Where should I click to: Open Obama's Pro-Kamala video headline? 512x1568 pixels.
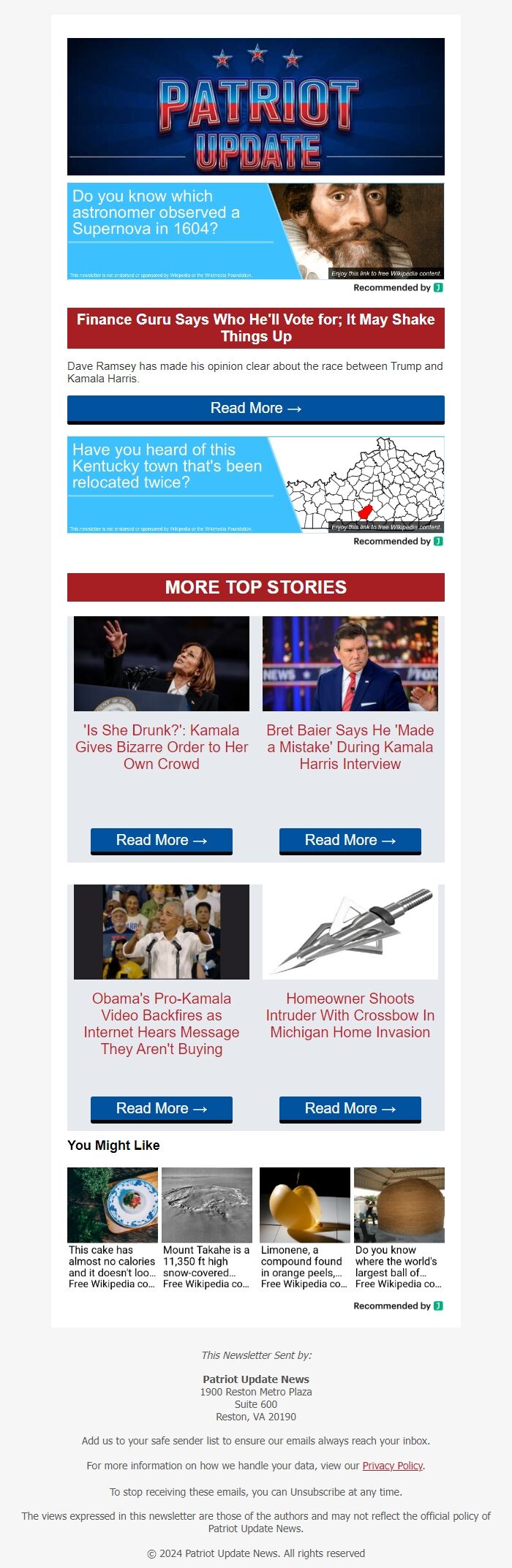point(162,1023)
